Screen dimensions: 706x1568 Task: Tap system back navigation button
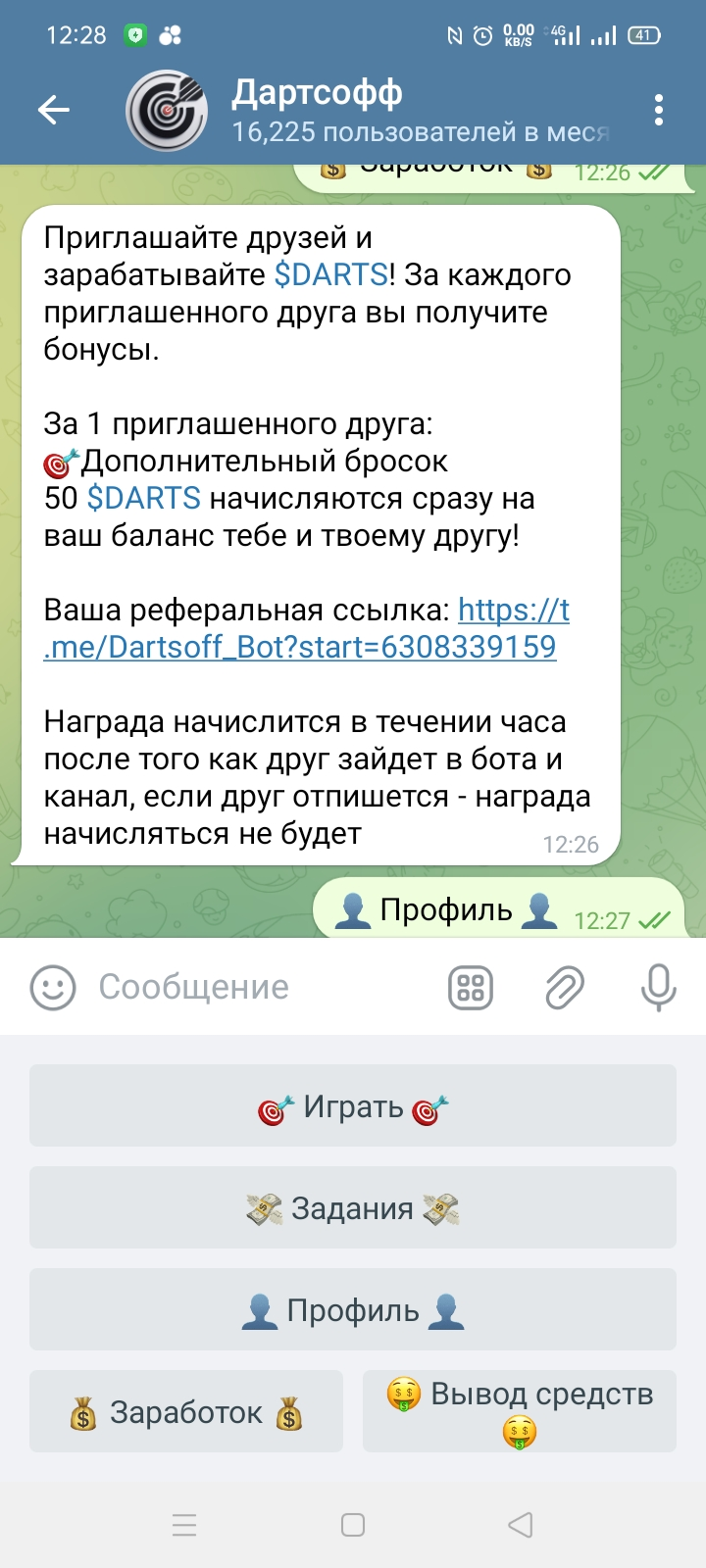pos(521,1525)
